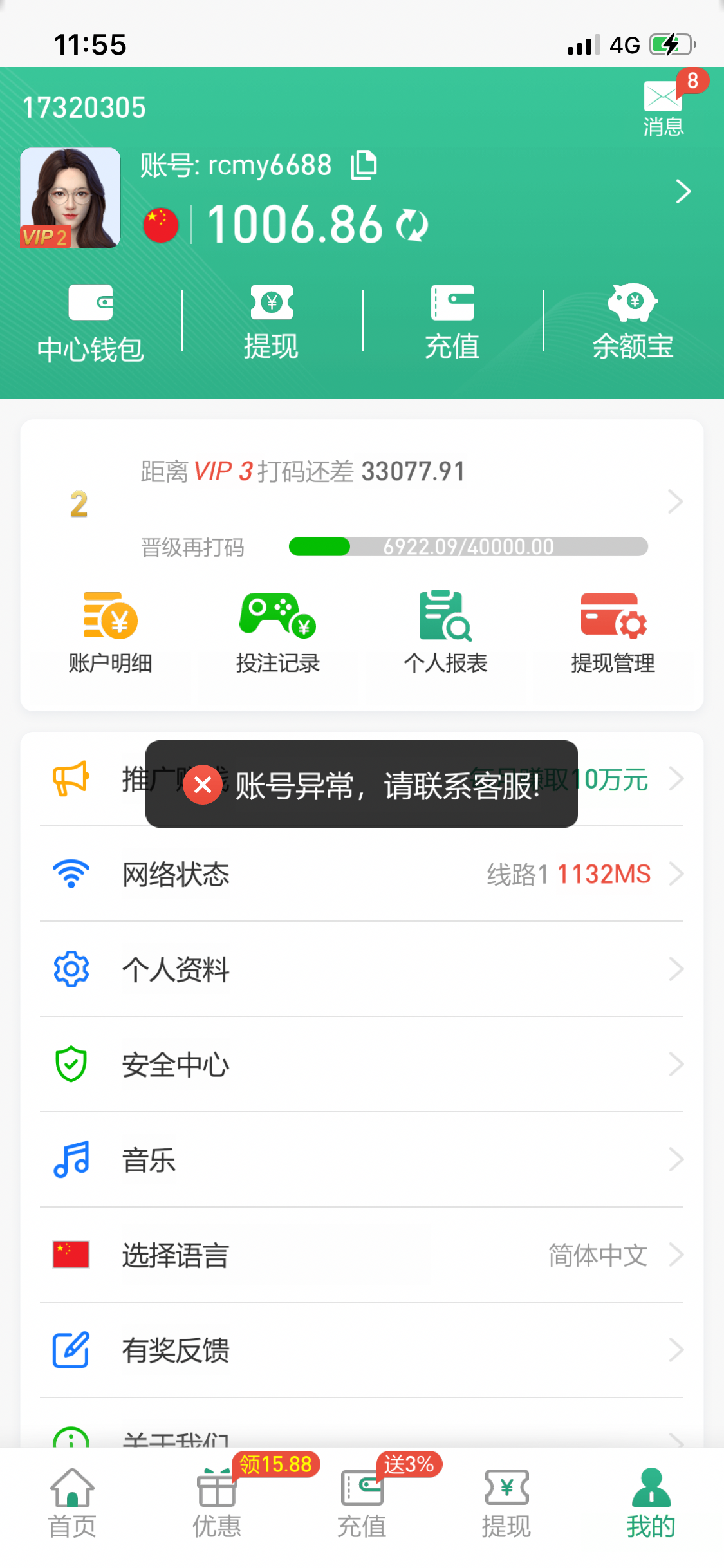Copy the account name rcmy6688
The width and height of the screenshot is (724, 1568).
[x=364, y=165]
